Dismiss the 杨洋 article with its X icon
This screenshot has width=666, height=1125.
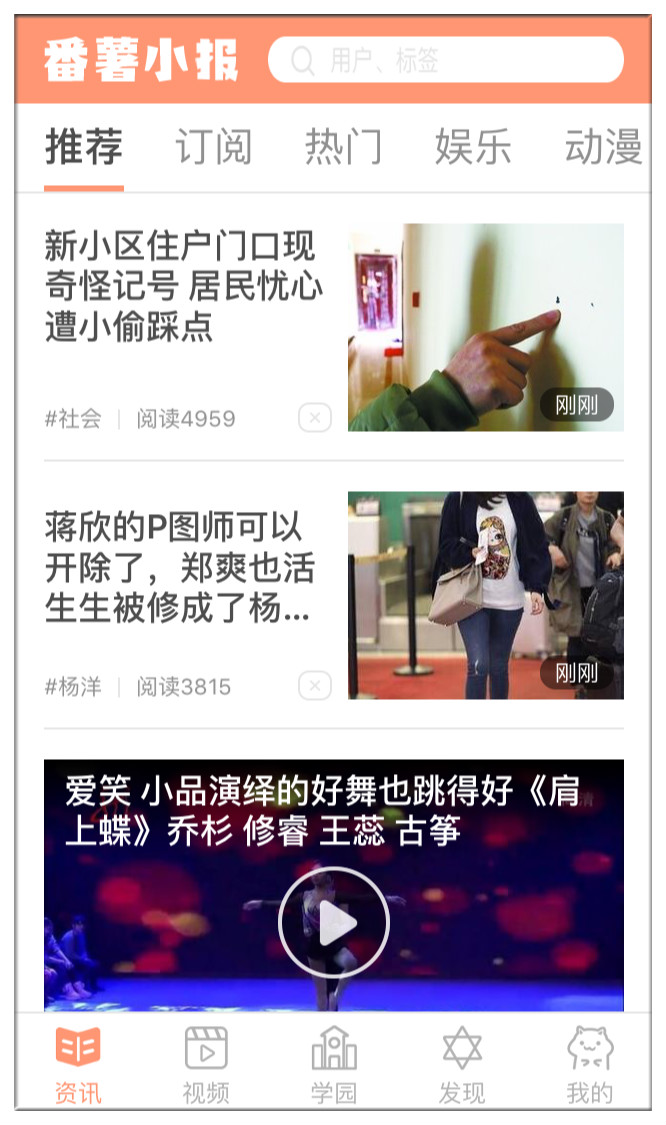pos(314,686)
